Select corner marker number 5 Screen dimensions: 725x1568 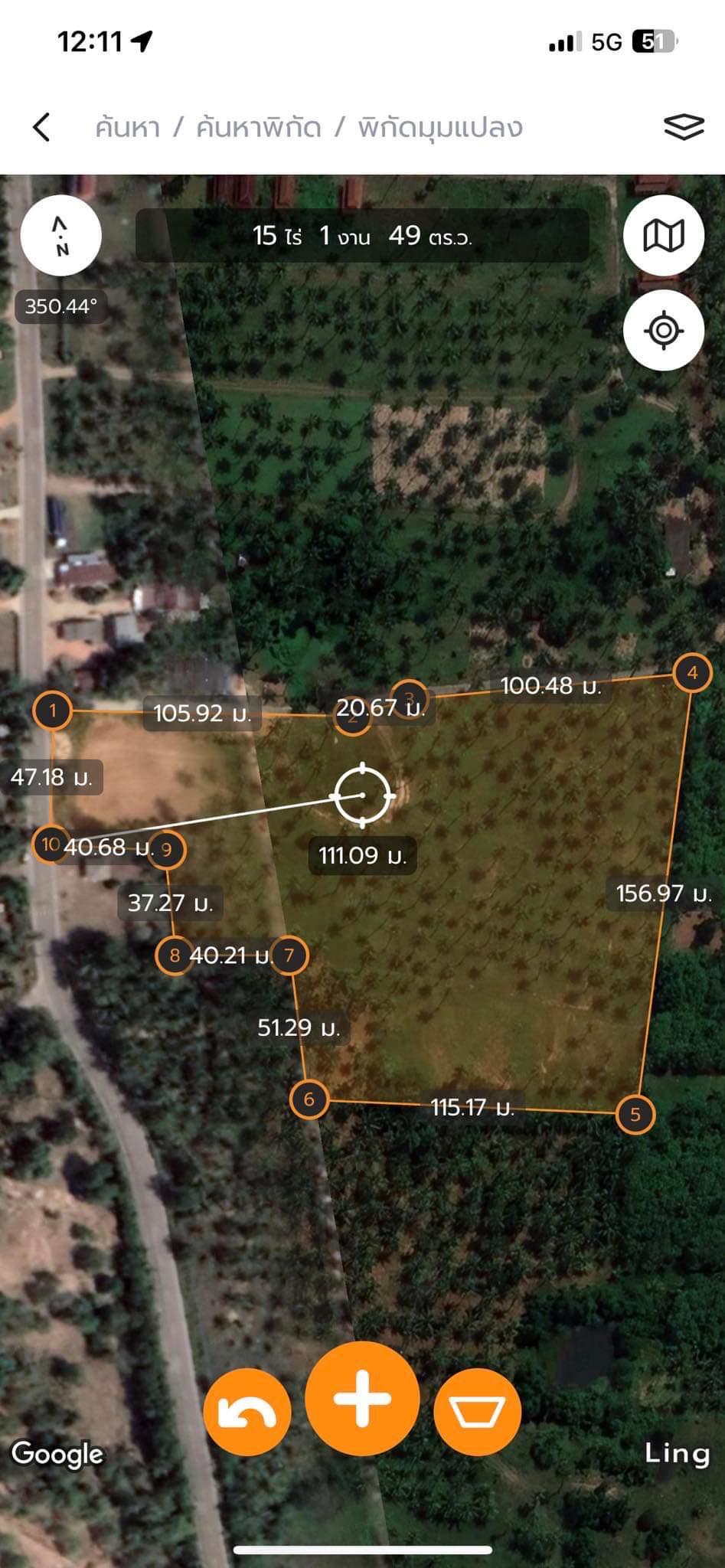coord(635,1114)
